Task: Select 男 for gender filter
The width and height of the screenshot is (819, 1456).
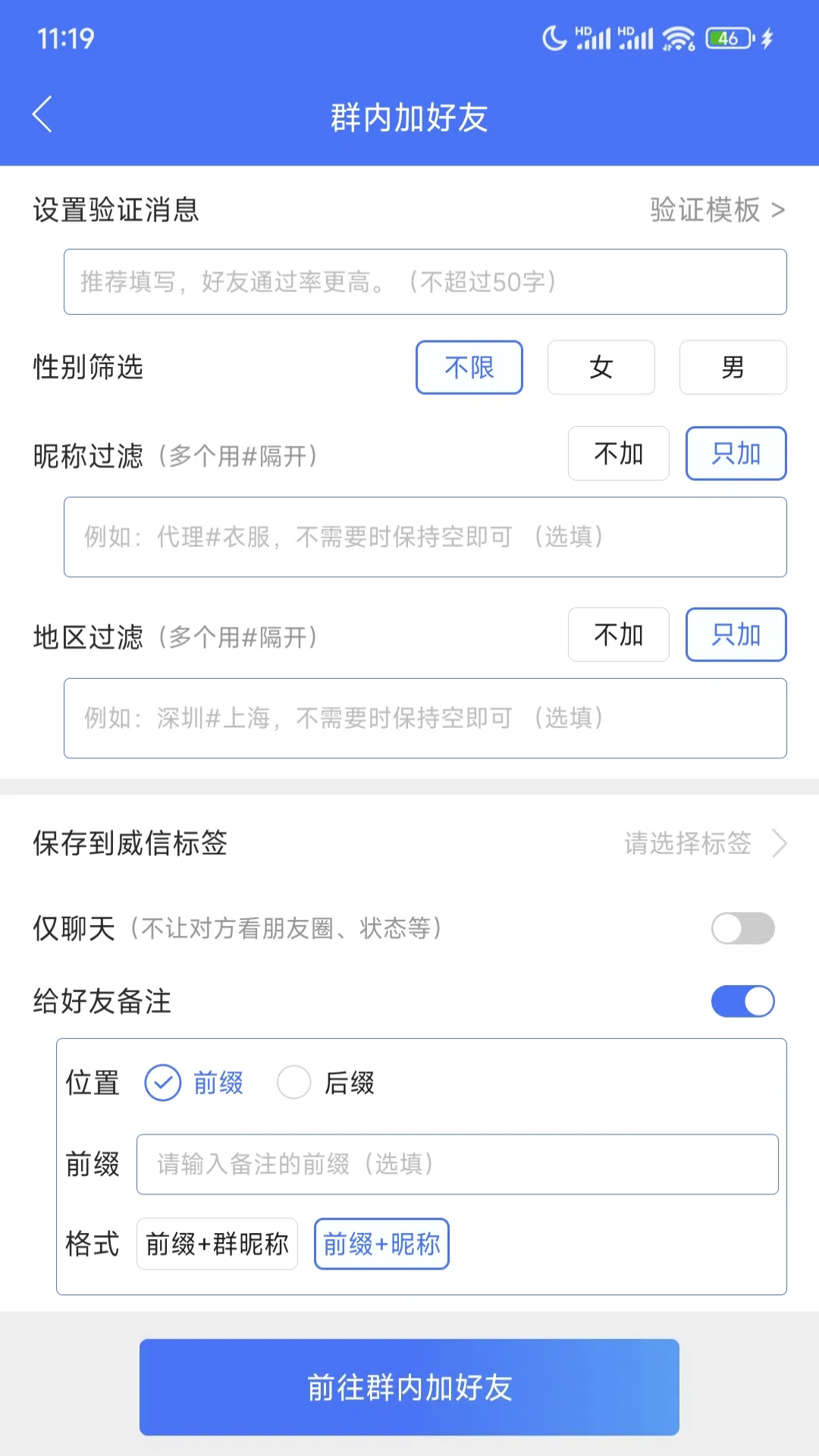Action: tap(733, 368)
